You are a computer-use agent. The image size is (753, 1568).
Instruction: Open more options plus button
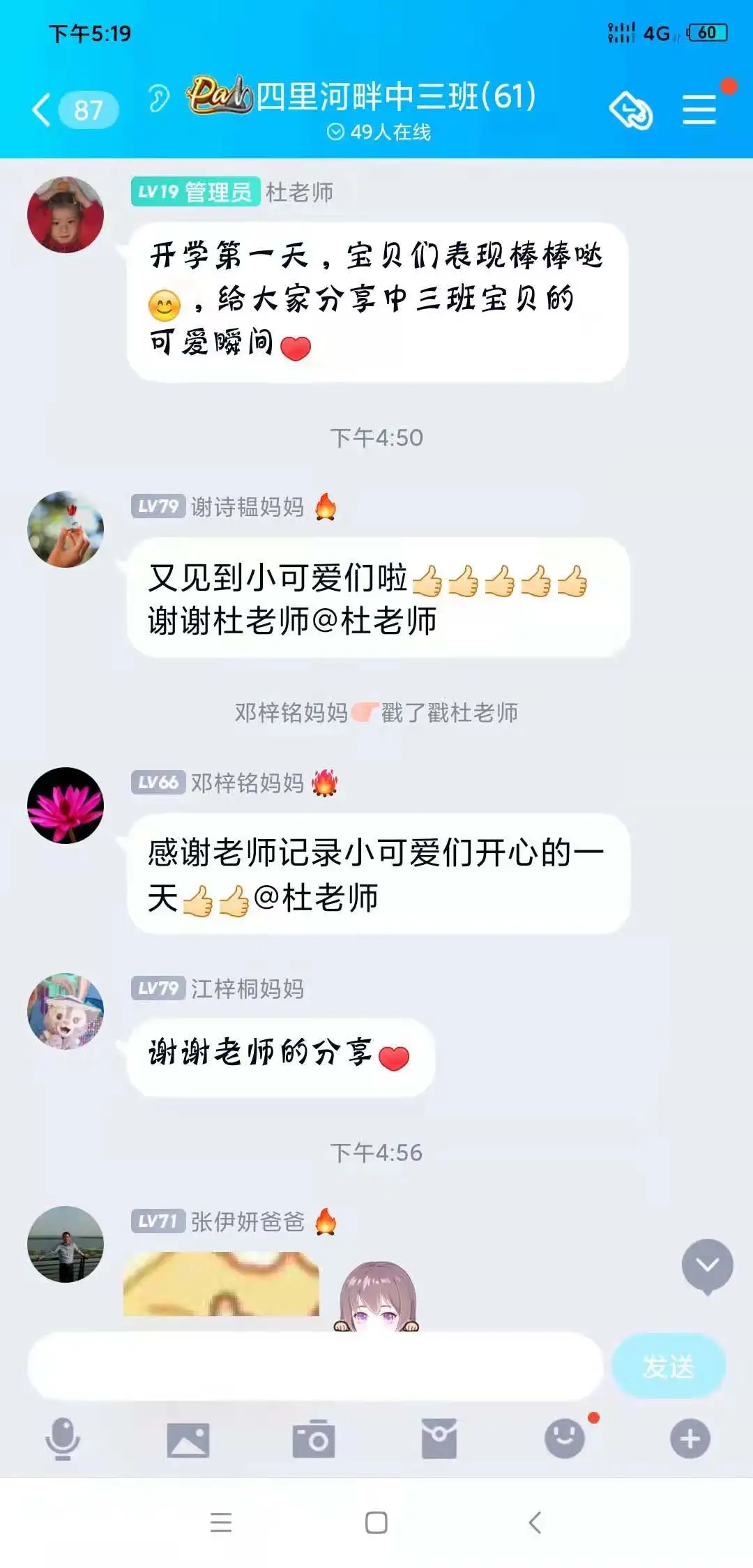pos(690,1438)
